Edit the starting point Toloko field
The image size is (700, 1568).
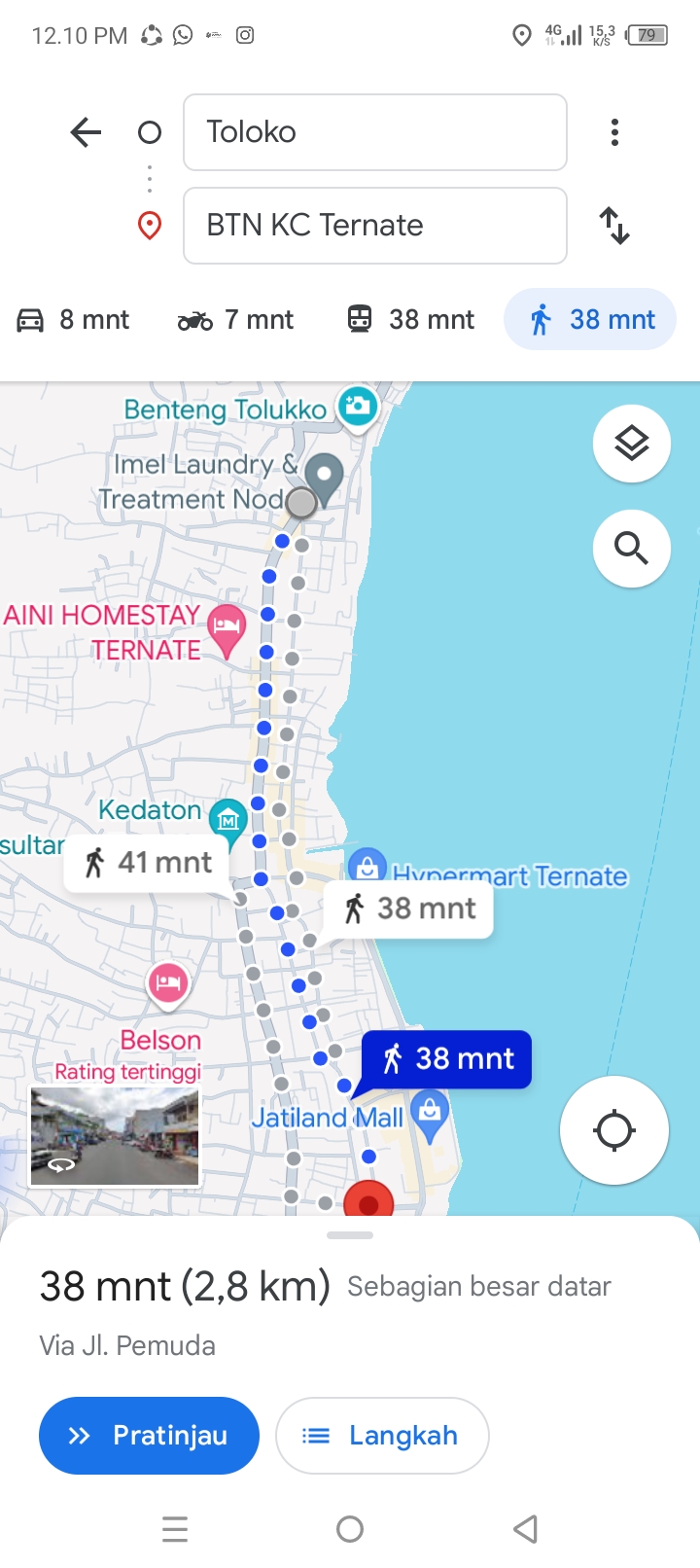coord(375,132)
